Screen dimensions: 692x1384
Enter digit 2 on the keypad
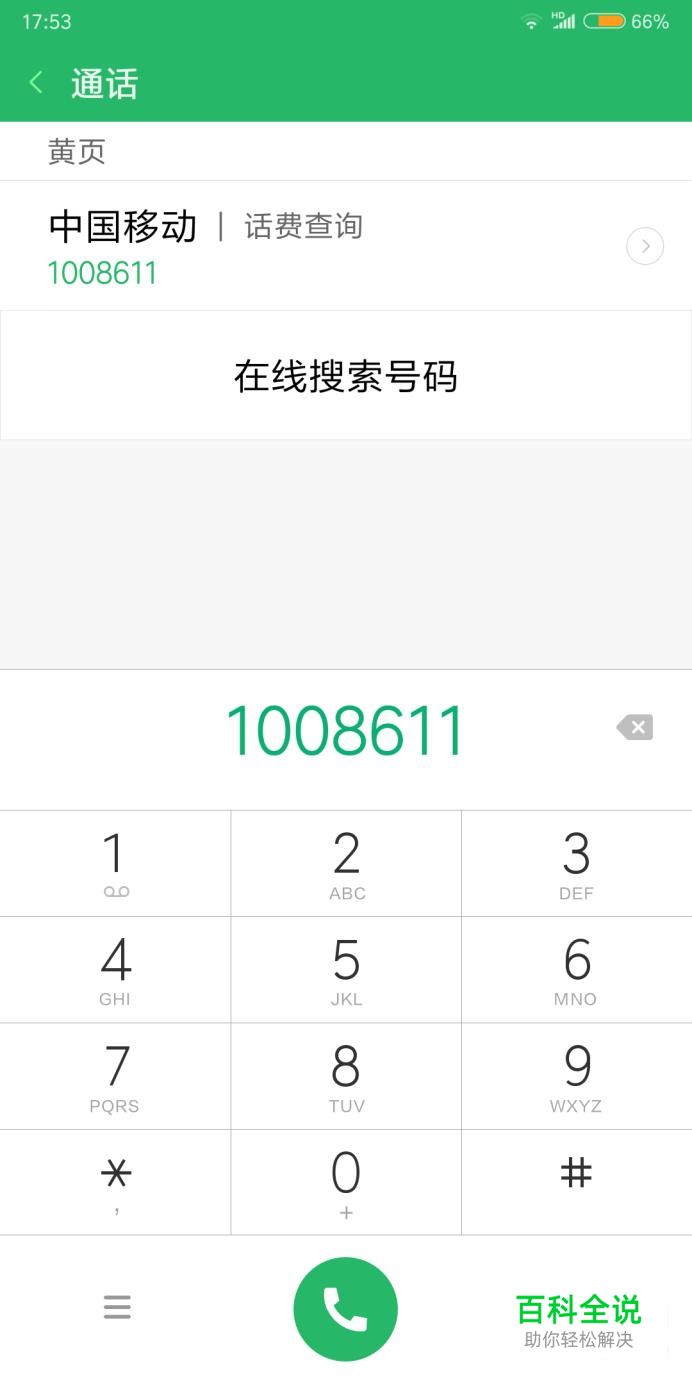[346, 864]
